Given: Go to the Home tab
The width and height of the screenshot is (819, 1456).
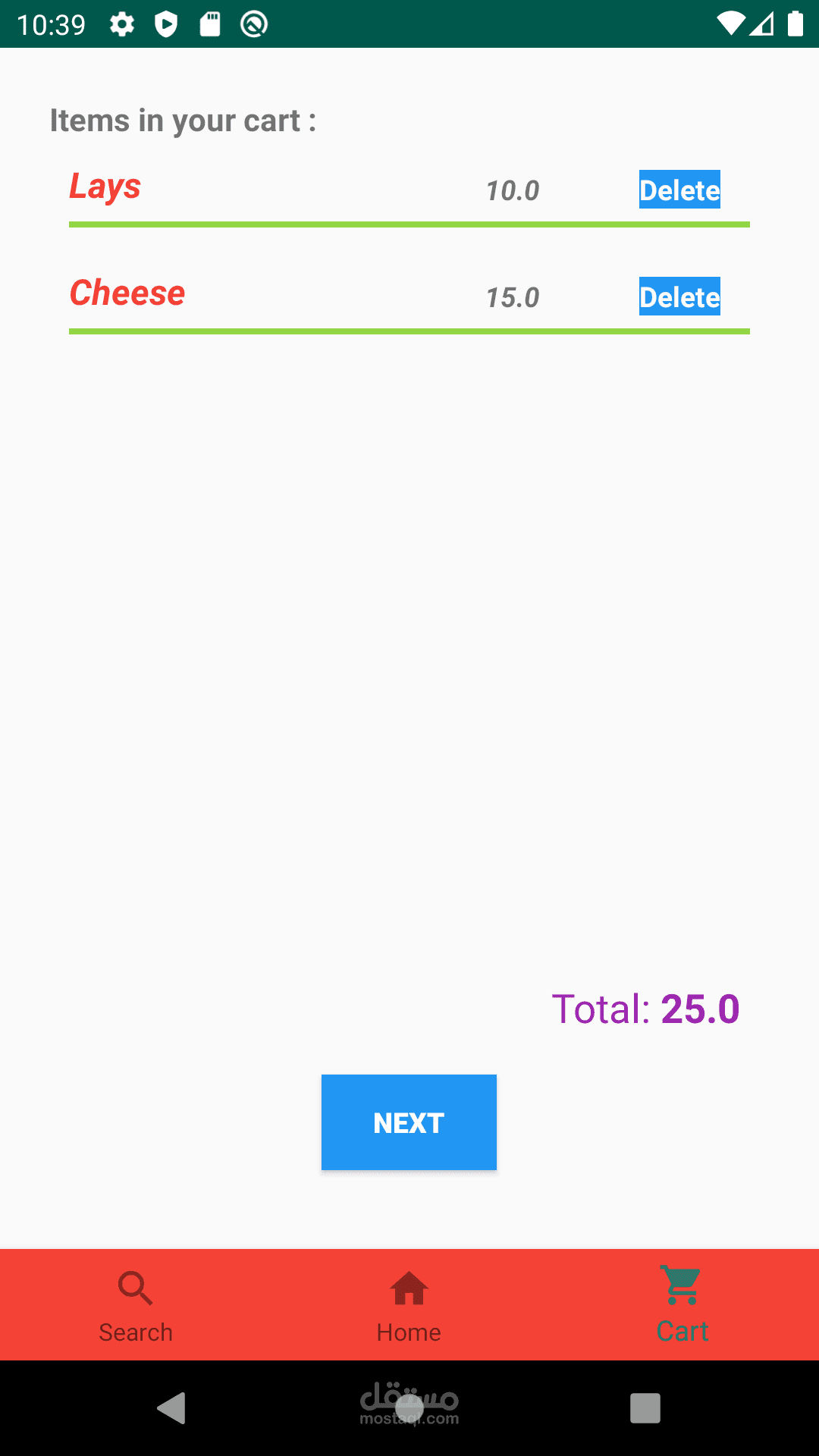Looking at the screenshot, I should point(409,1306).
